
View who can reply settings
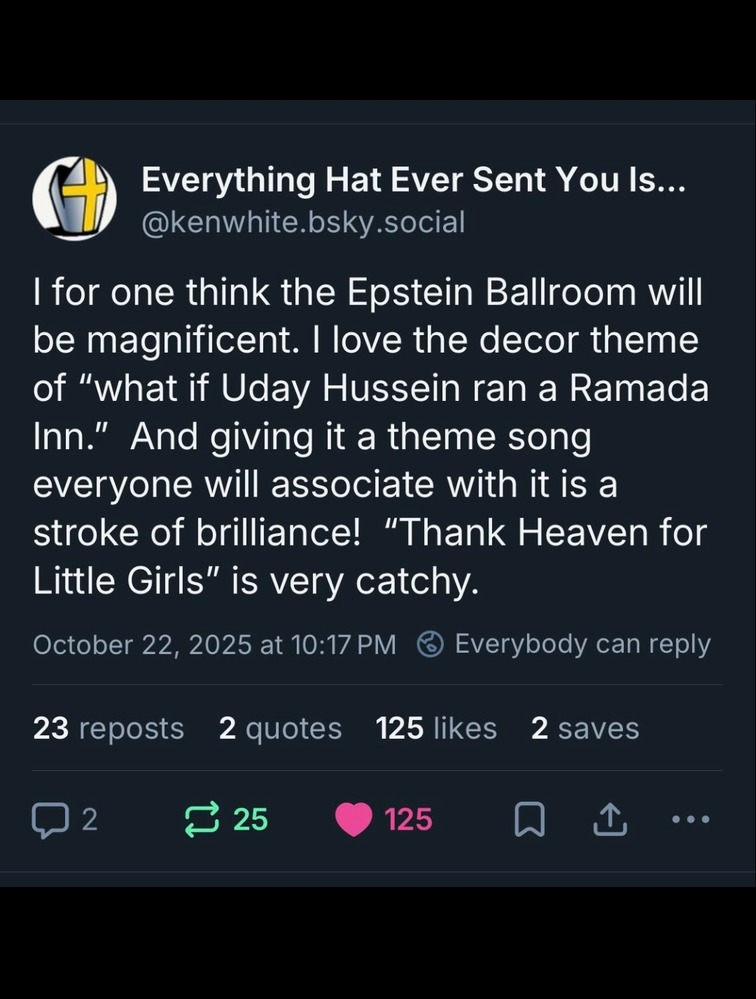click(x=565, y=644)
